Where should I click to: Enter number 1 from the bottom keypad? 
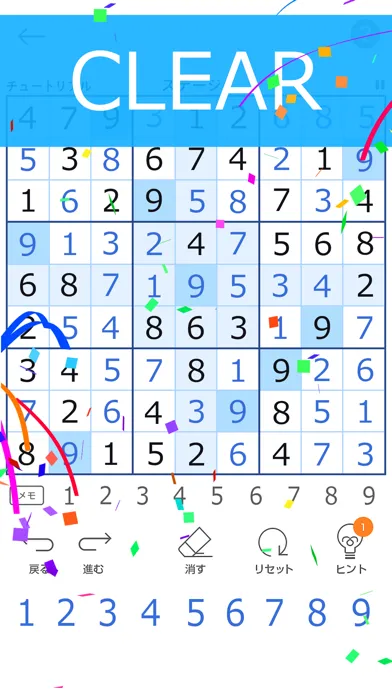(26, 612)
